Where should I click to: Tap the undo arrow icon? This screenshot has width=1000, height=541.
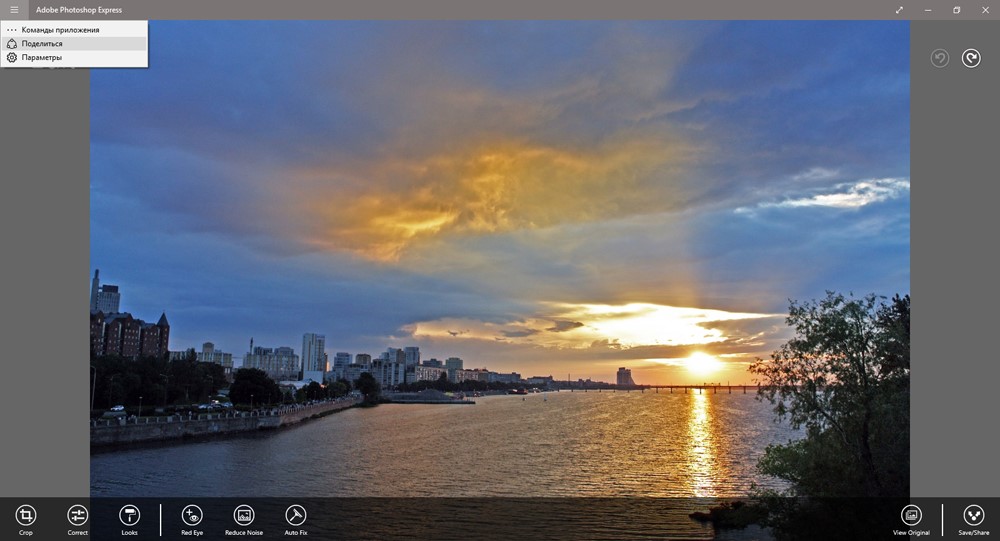[939, 59]
